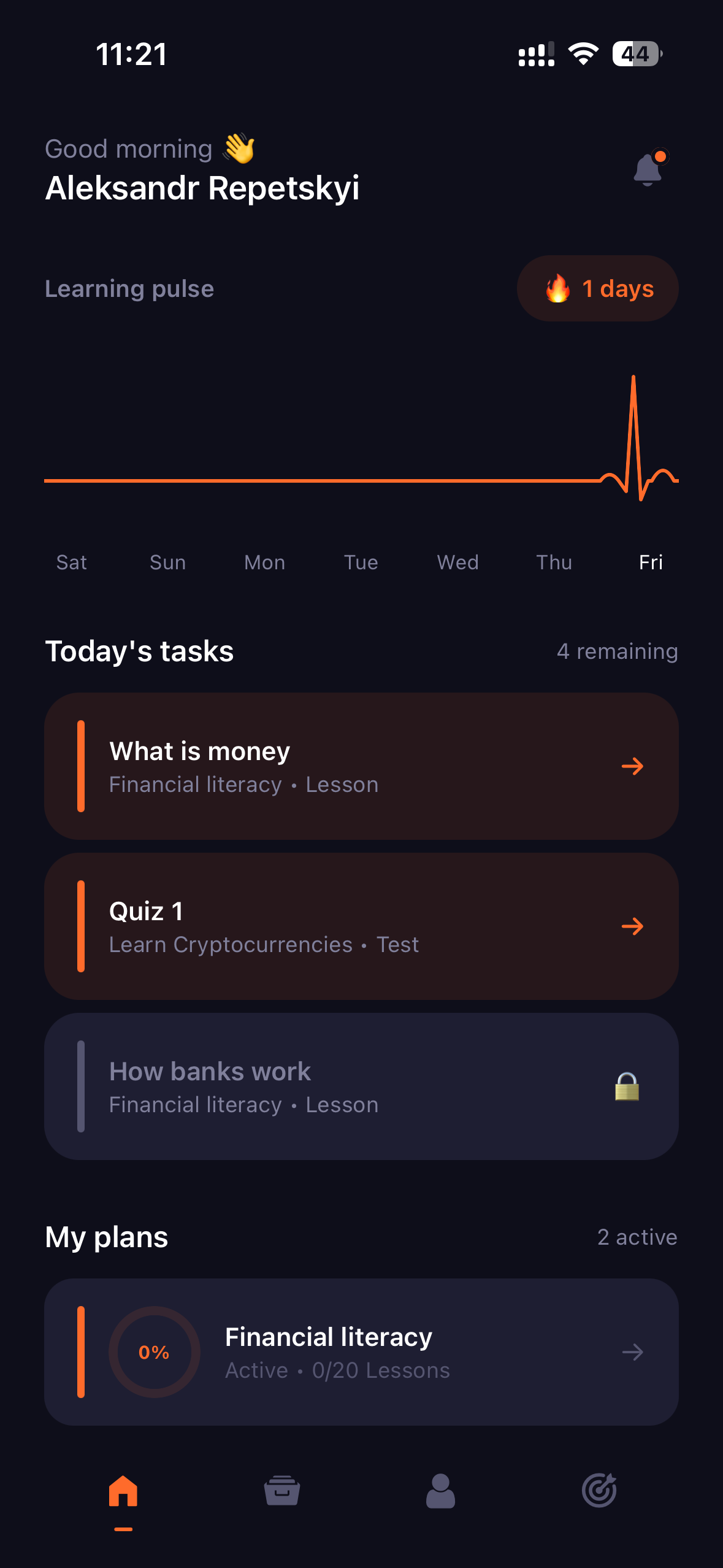Open the goals target tab
This screenshot has height=1568, width=723.
click(599, 1491)
